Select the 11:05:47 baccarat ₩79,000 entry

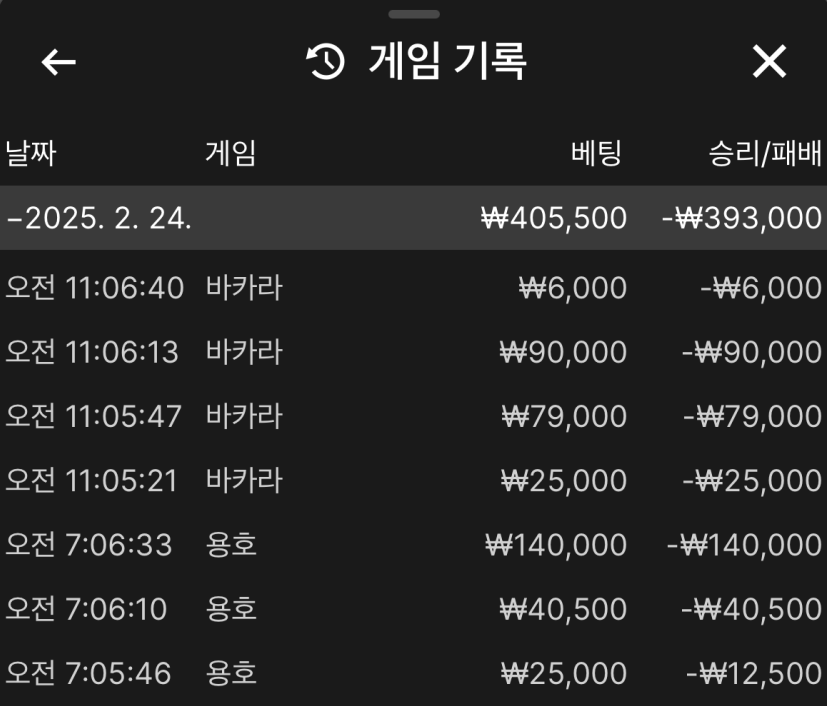(413, 416)
